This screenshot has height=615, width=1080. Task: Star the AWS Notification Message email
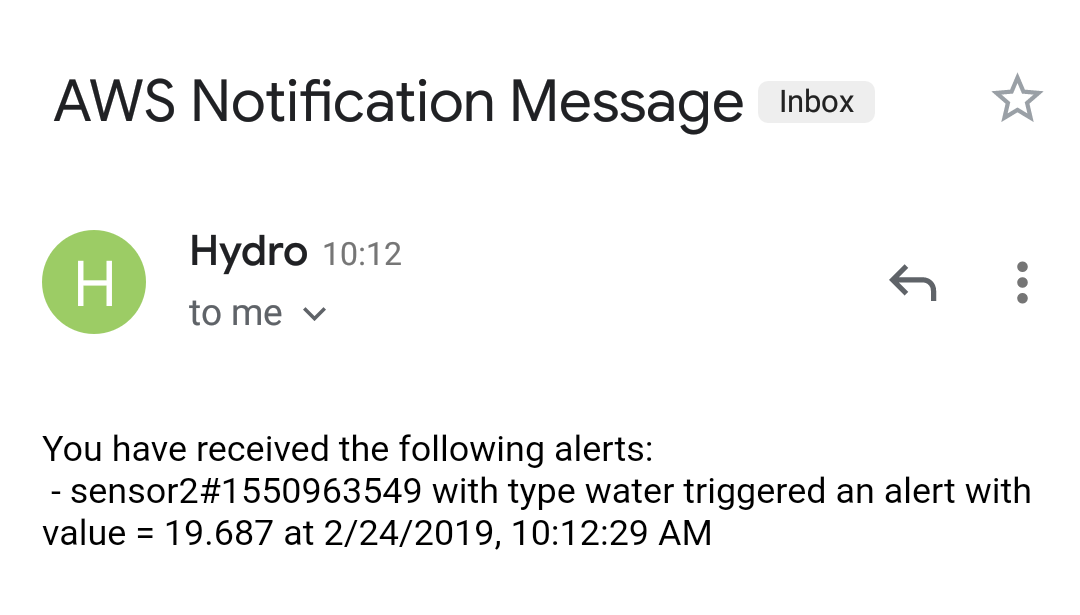click(1016, 99)
